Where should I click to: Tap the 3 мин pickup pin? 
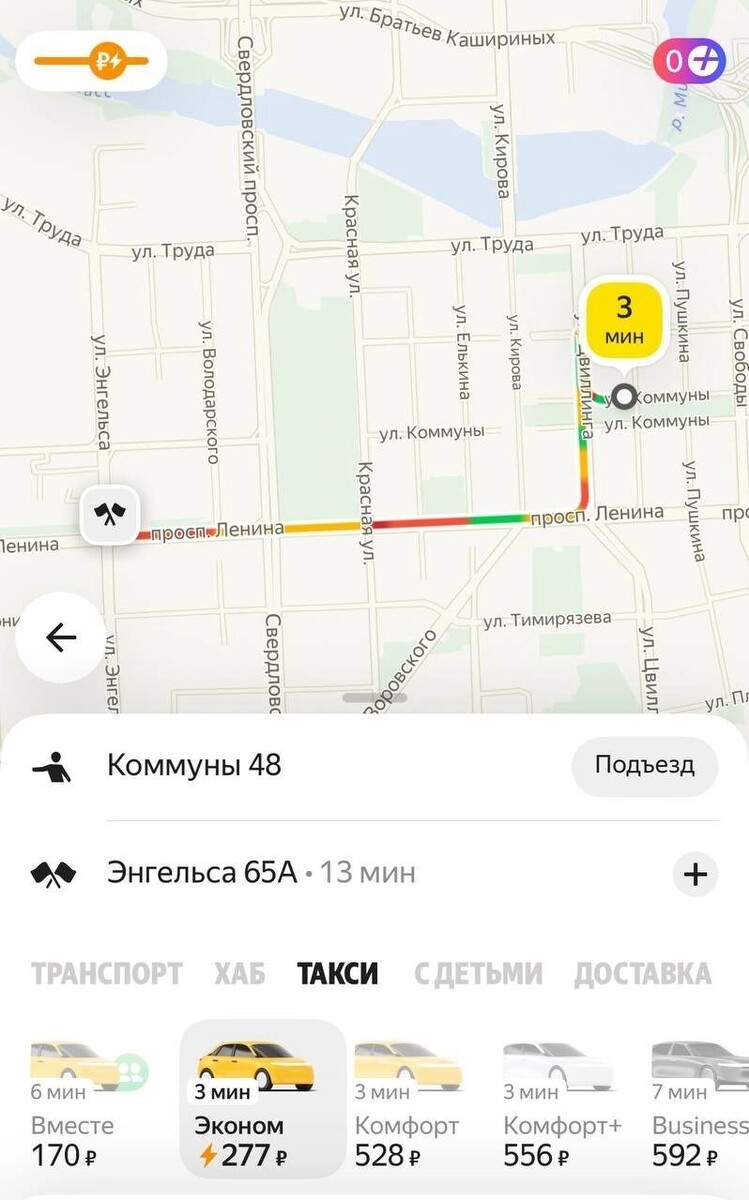625,319
